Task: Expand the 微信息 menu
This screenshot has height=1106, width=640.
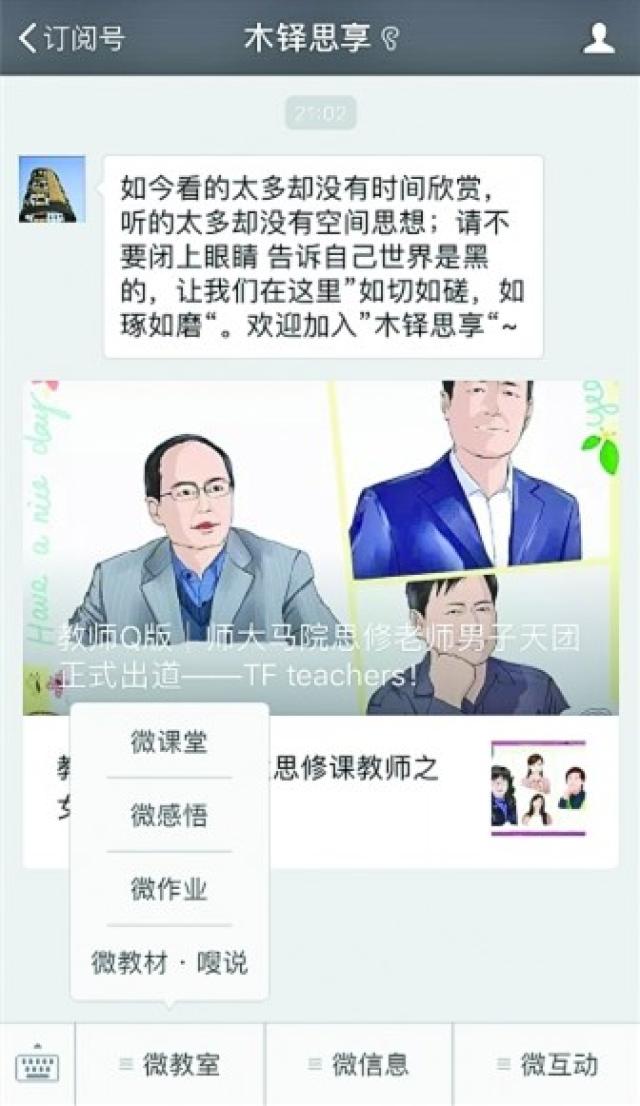Action: 358,1065
